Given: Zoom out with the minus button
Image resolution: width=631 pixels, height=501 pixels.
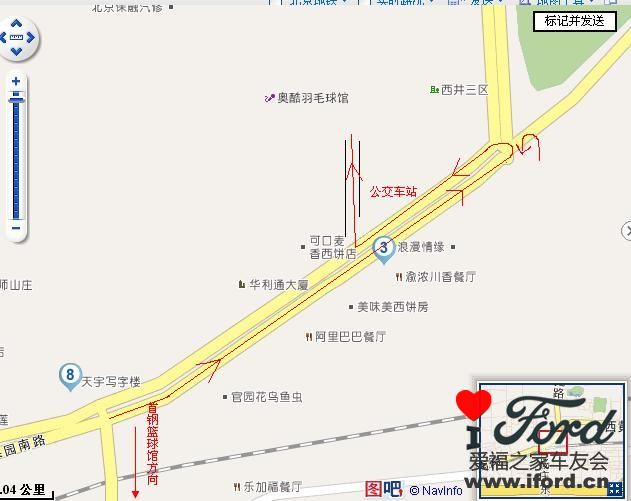Looking at the screenshot, I should pyautogui.click(x=16, y=228).
